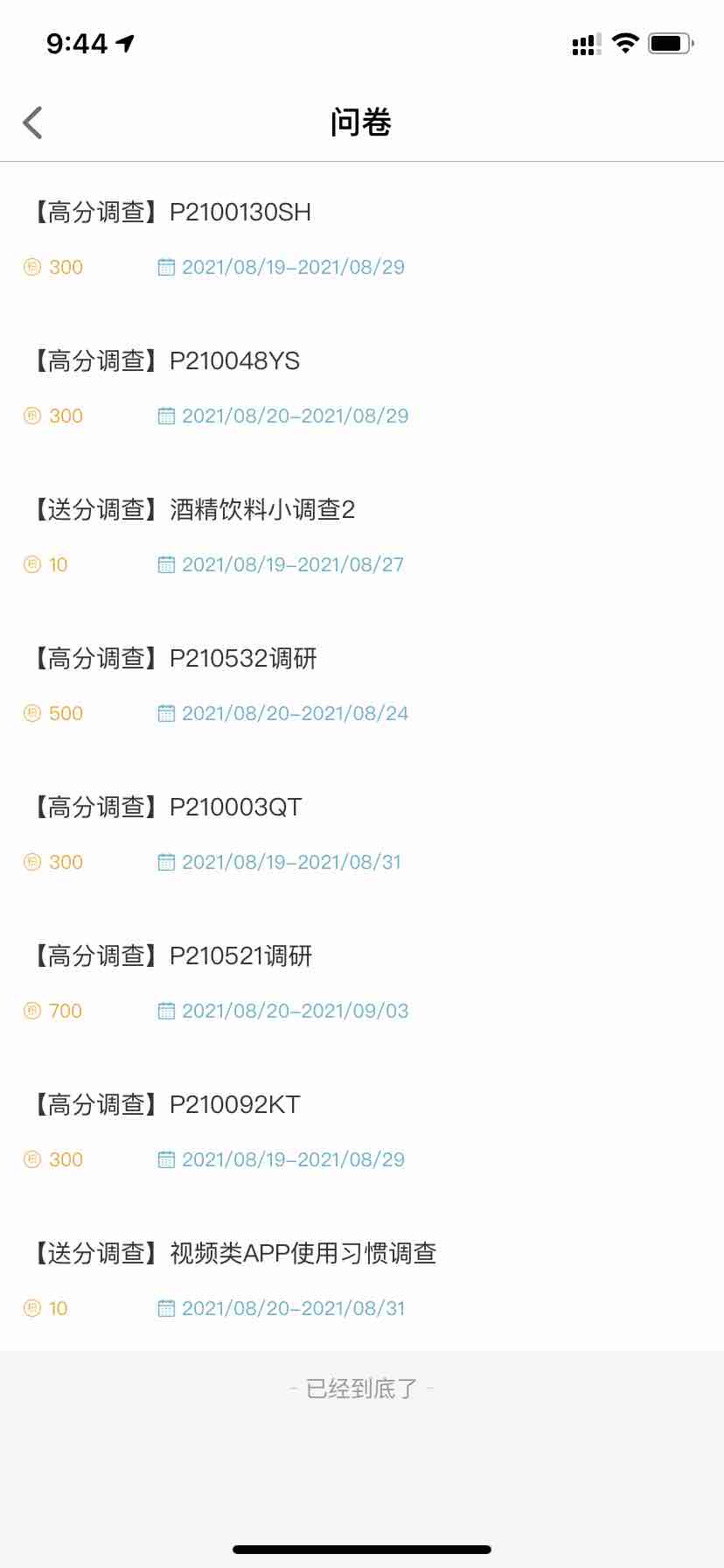Open the P210521调研 survey worth 700
Viewport: 724px width, 1568px height.
[x=362, y=982]
